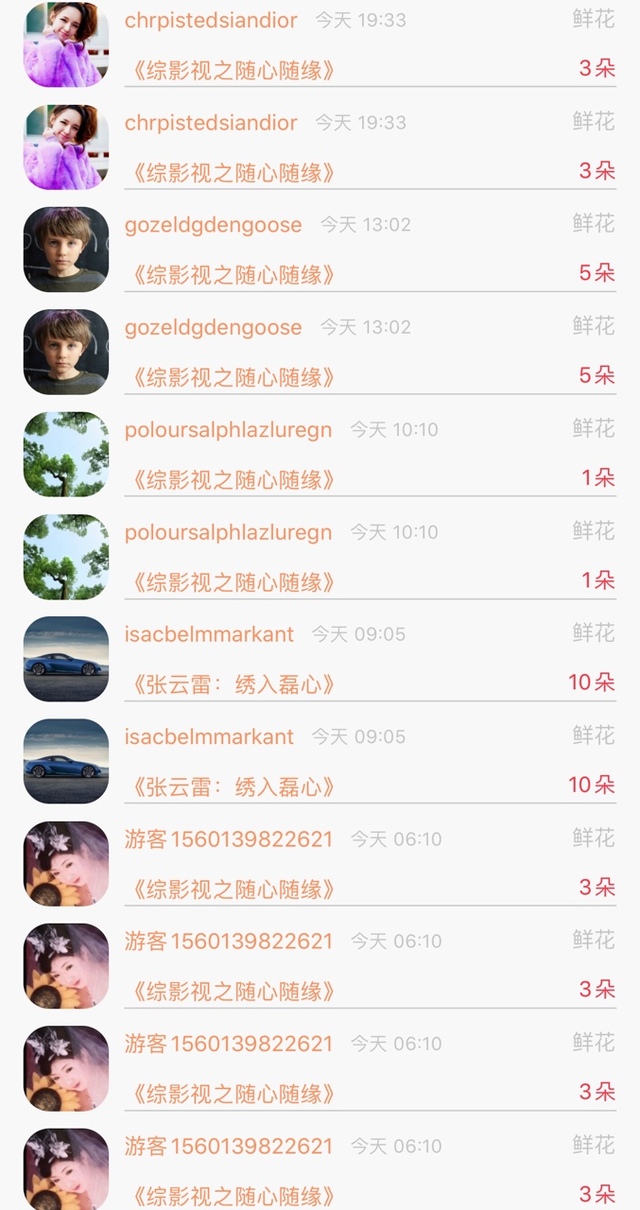This screenshot has height=1210, width=640.
Task: View the first gozeldgdengoose avatar profile
Action: 66,250
